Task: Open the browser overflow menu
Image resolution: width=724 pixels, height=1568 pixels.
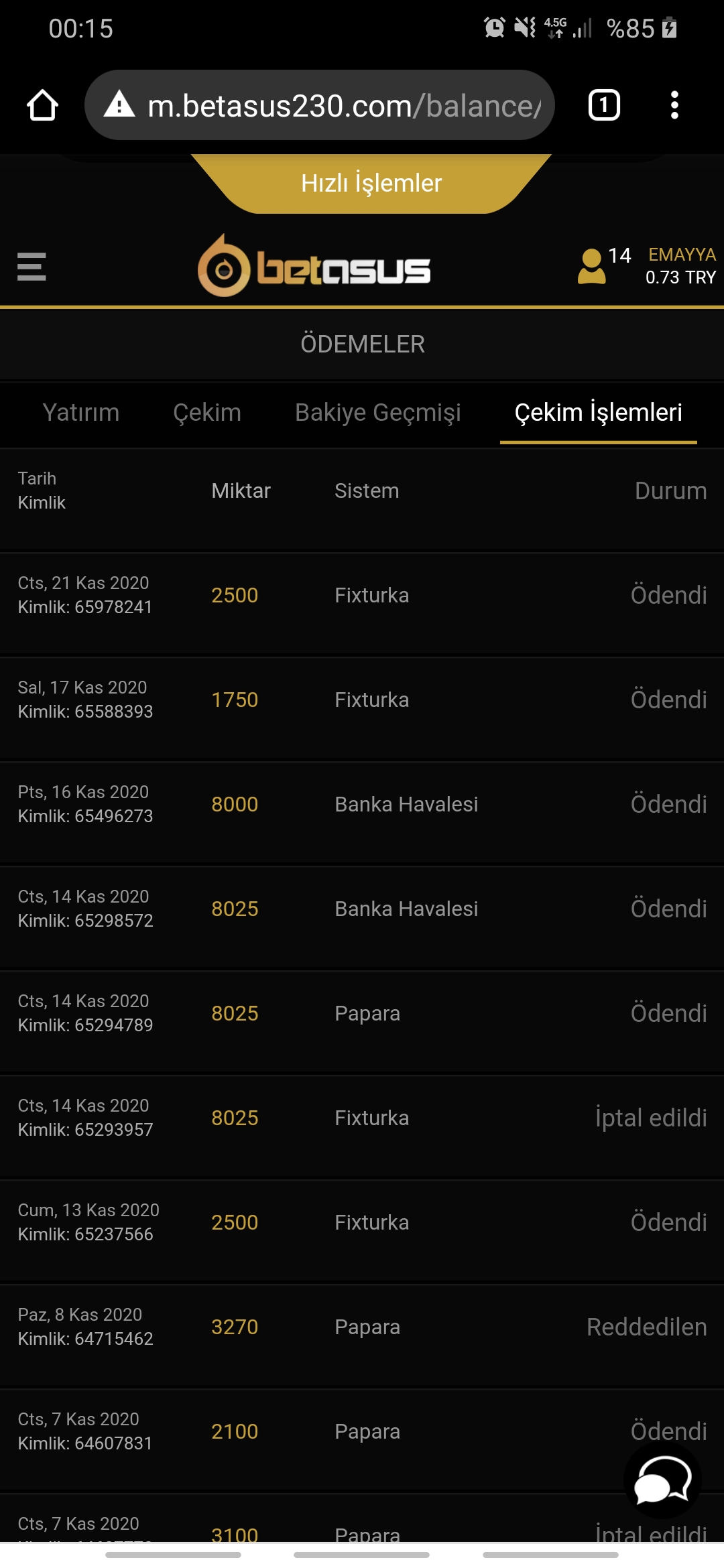Action: click(x=674, y=105)
